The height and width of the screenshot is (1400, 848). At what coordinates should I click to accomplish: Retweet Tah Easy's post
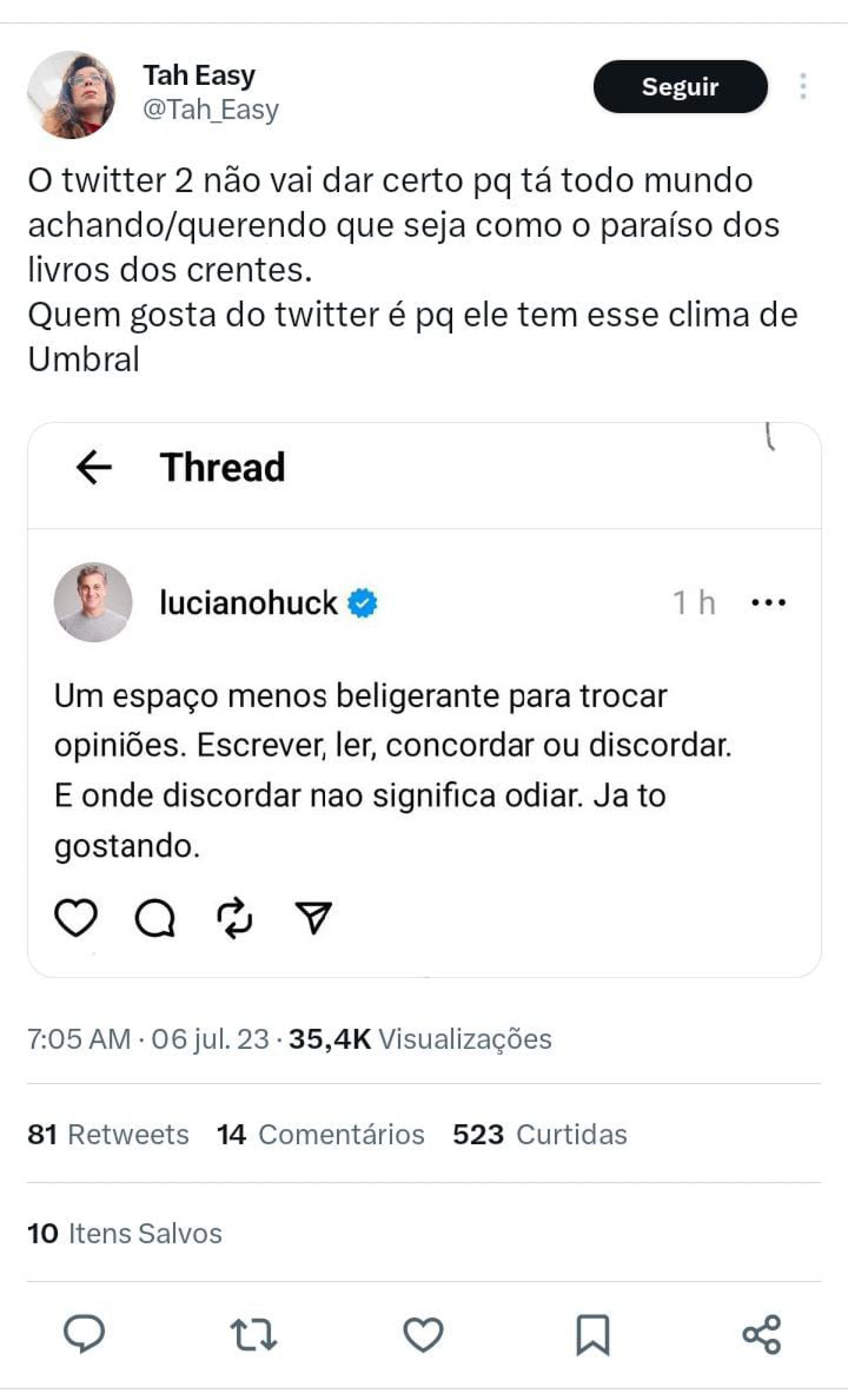(x=254, y=1334)
